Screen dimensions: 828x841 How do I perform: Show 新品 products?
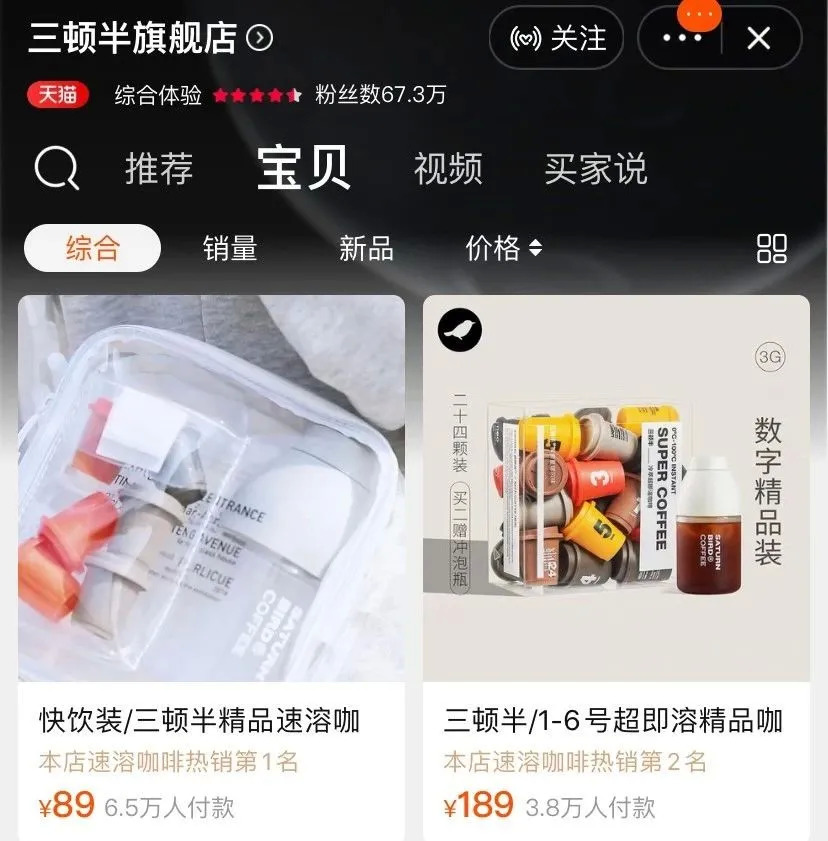click(x=366, y=248)
